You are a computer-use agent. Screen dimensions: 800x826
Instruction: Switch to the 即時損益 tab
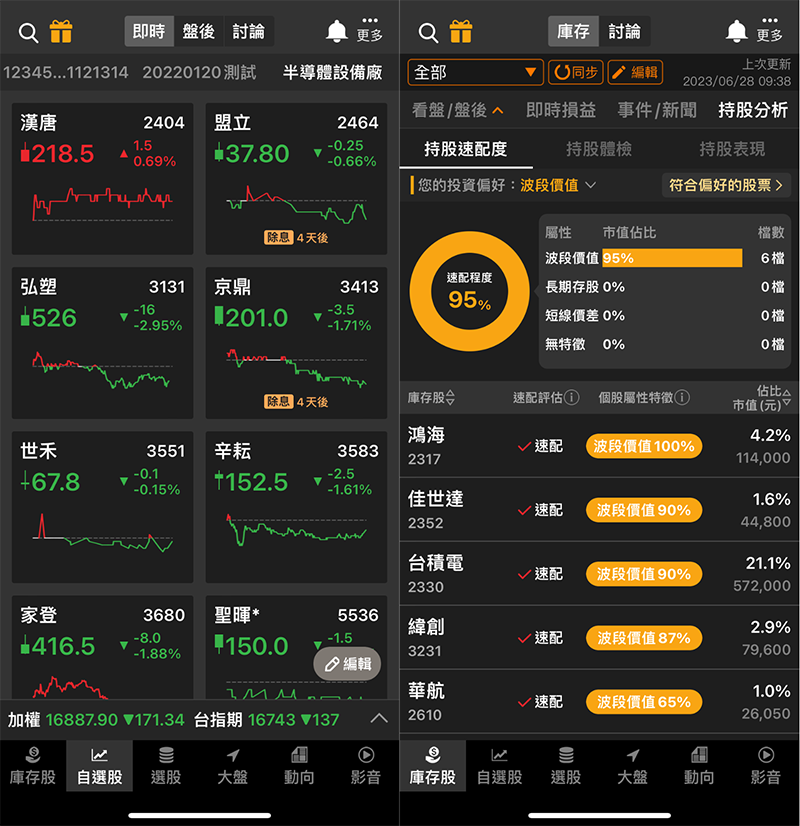tap(560, 110)
